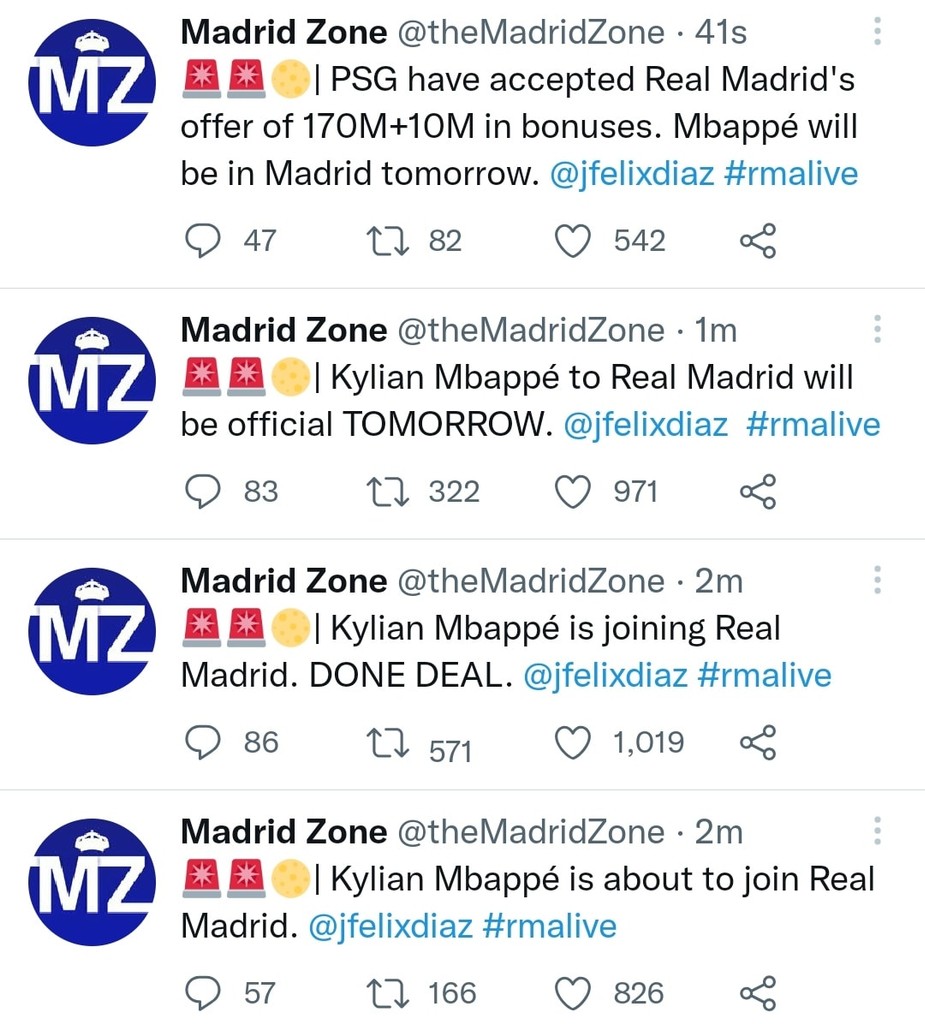
Task: Reply to the PSG accepted offer tweet
Action: [205, 241]
